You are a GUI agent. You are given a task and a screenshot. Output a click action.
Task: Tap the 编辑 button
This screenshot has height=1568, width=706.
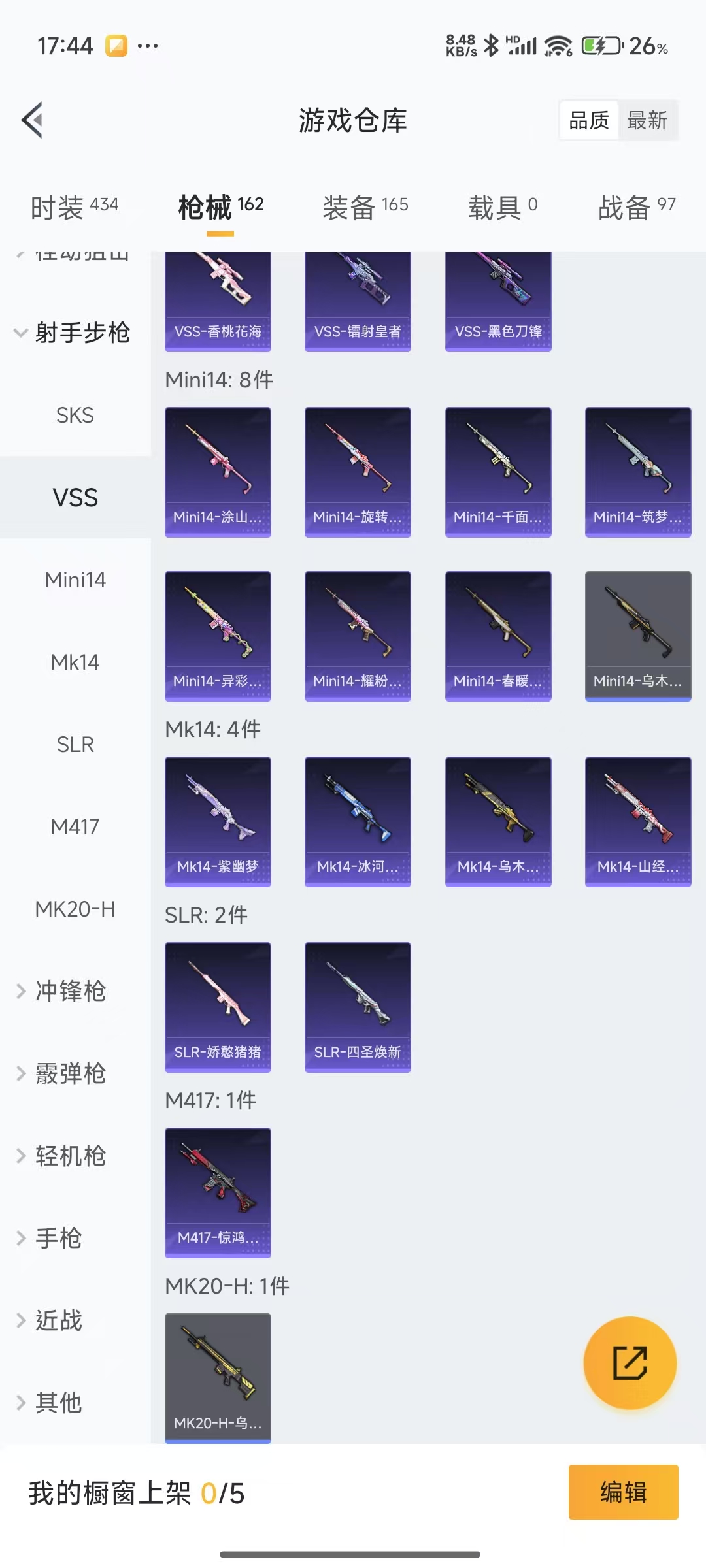pos(623,1492)
